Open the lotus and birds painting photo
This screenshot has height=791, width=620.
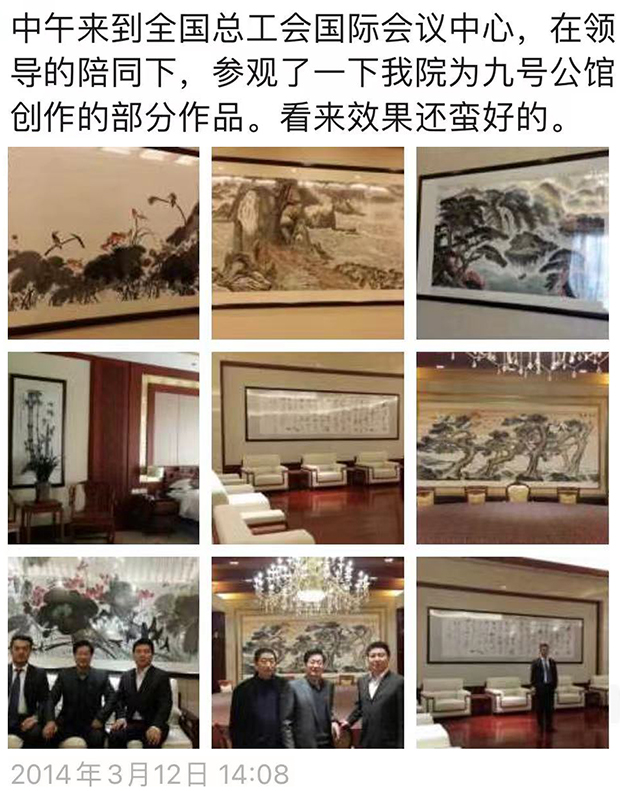[103, 243]
